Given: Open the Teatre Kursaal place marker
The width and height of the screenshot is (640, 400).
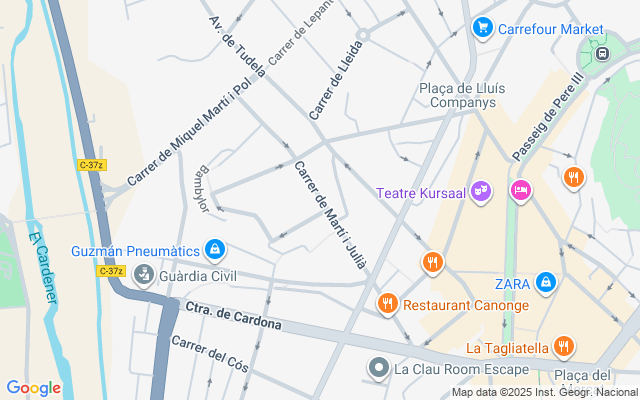Looking at the screenshot, I should coord(481,190).
